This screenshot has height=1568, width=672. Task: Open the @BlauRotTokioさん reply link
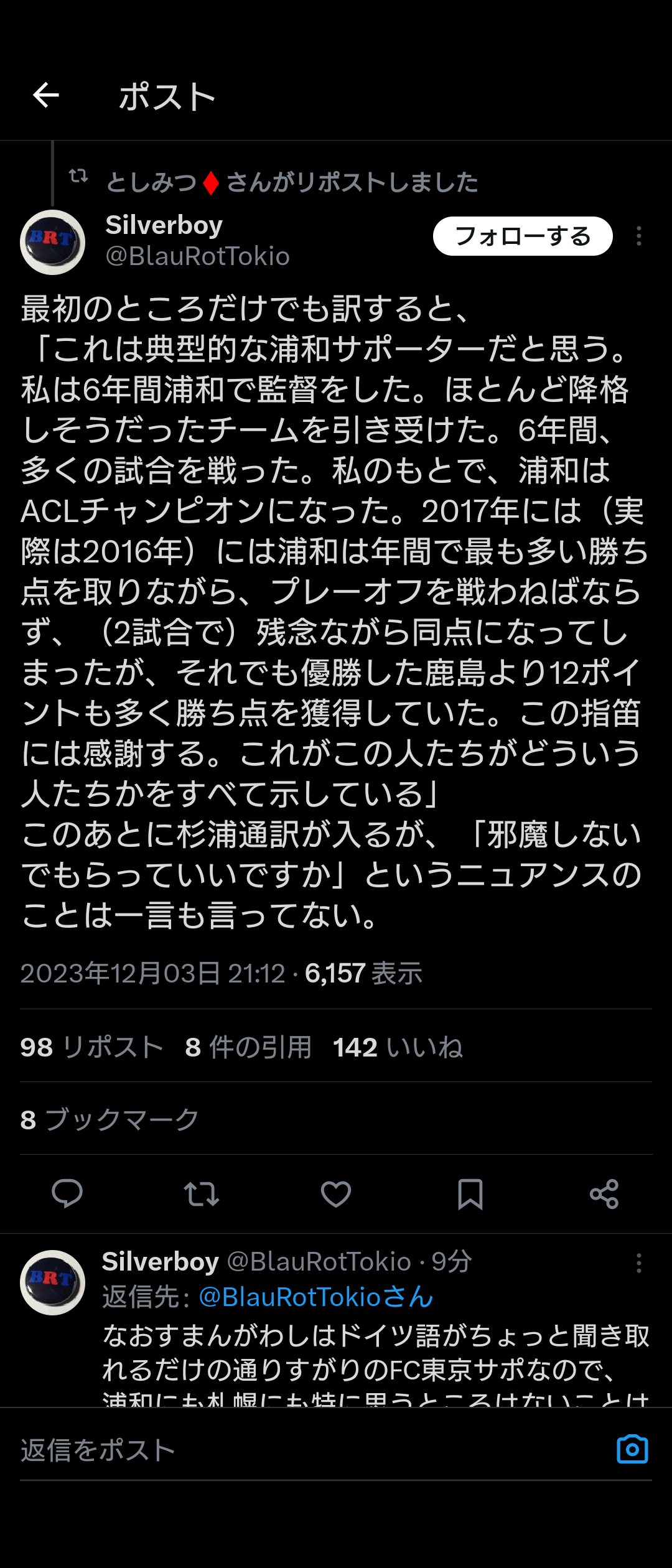point(315,1297)
